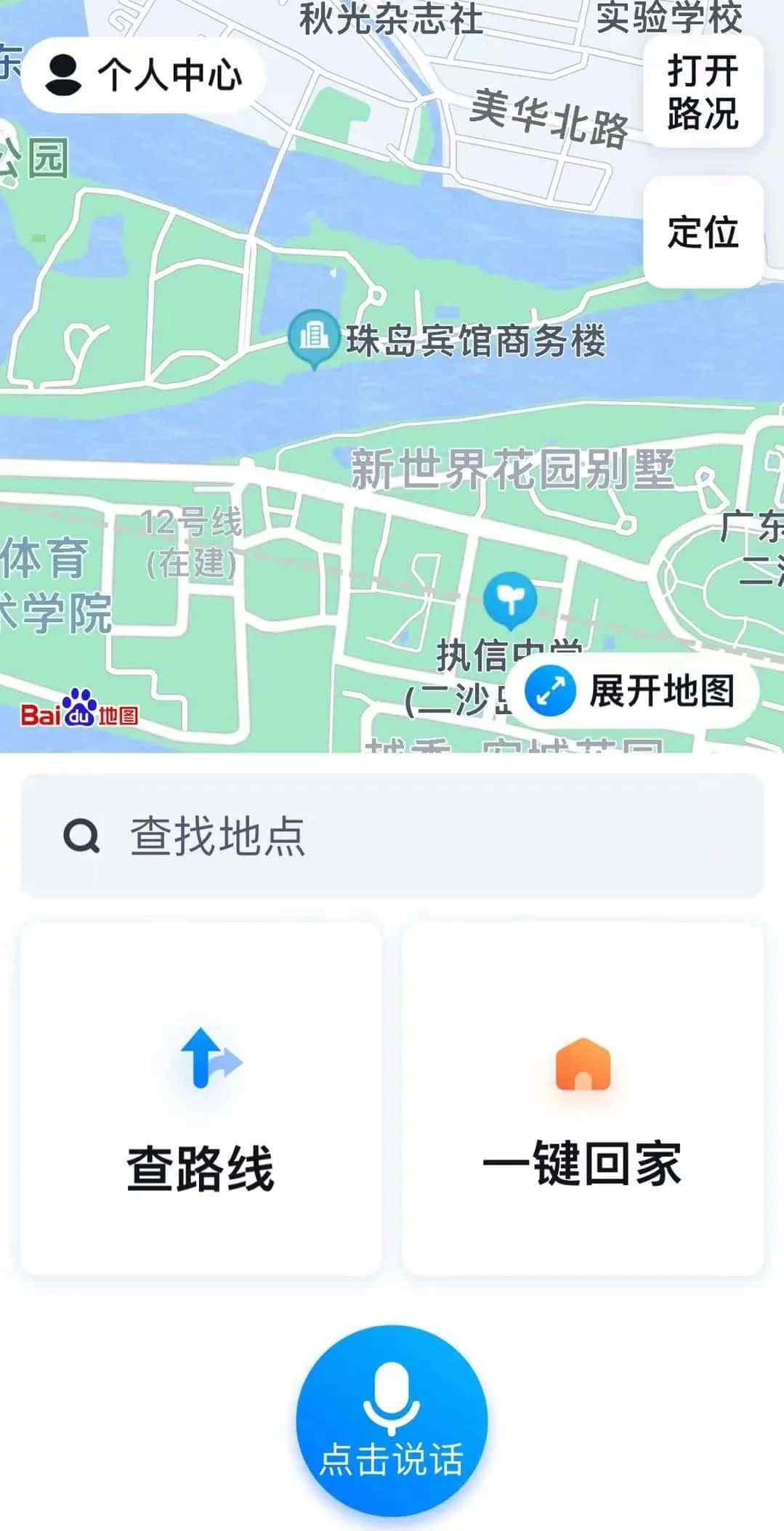Expand the map with 展开地图

point(631,690)
